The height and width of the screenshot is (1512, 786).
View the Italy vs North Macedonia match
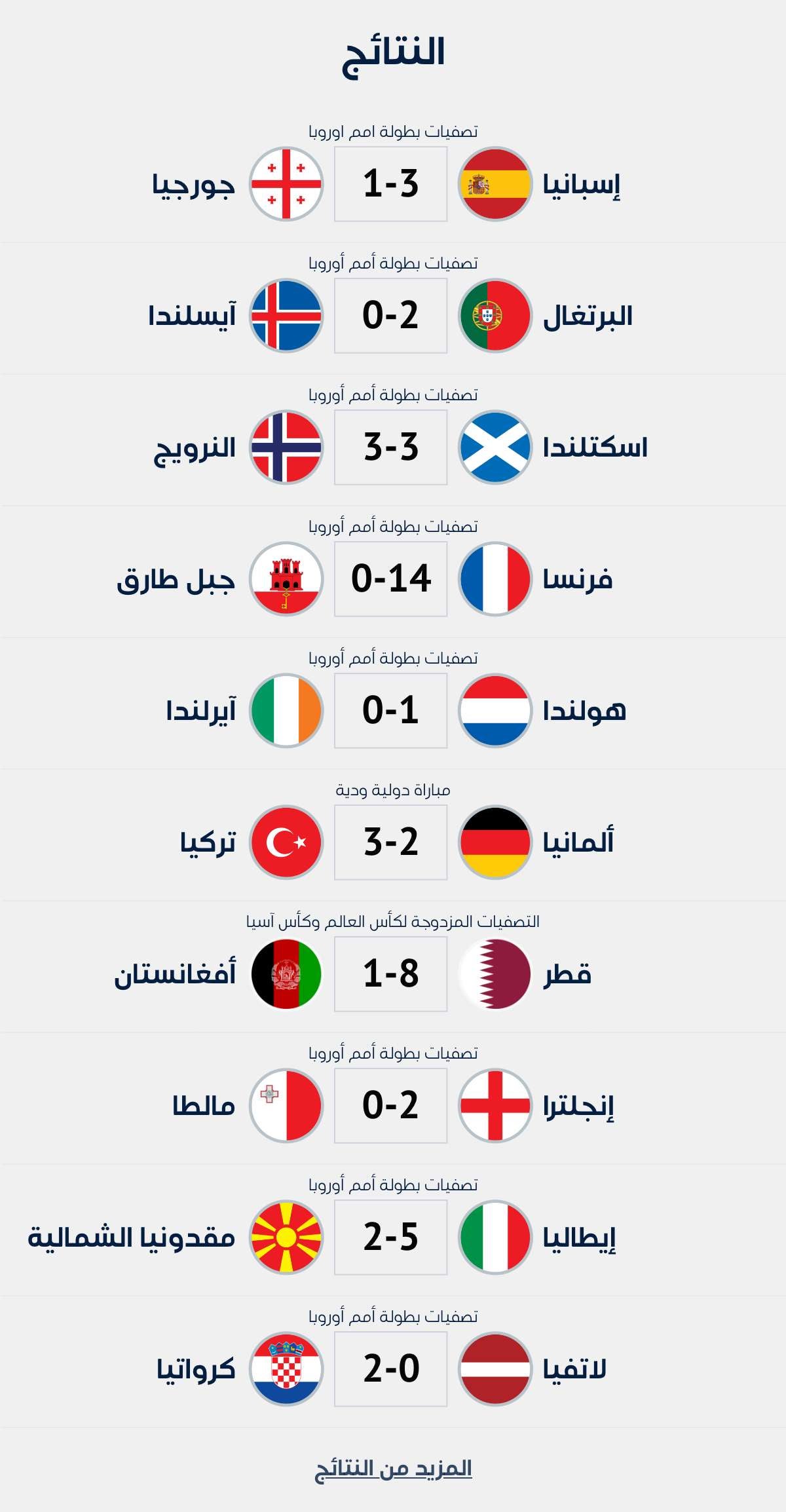coord(391,1238)
